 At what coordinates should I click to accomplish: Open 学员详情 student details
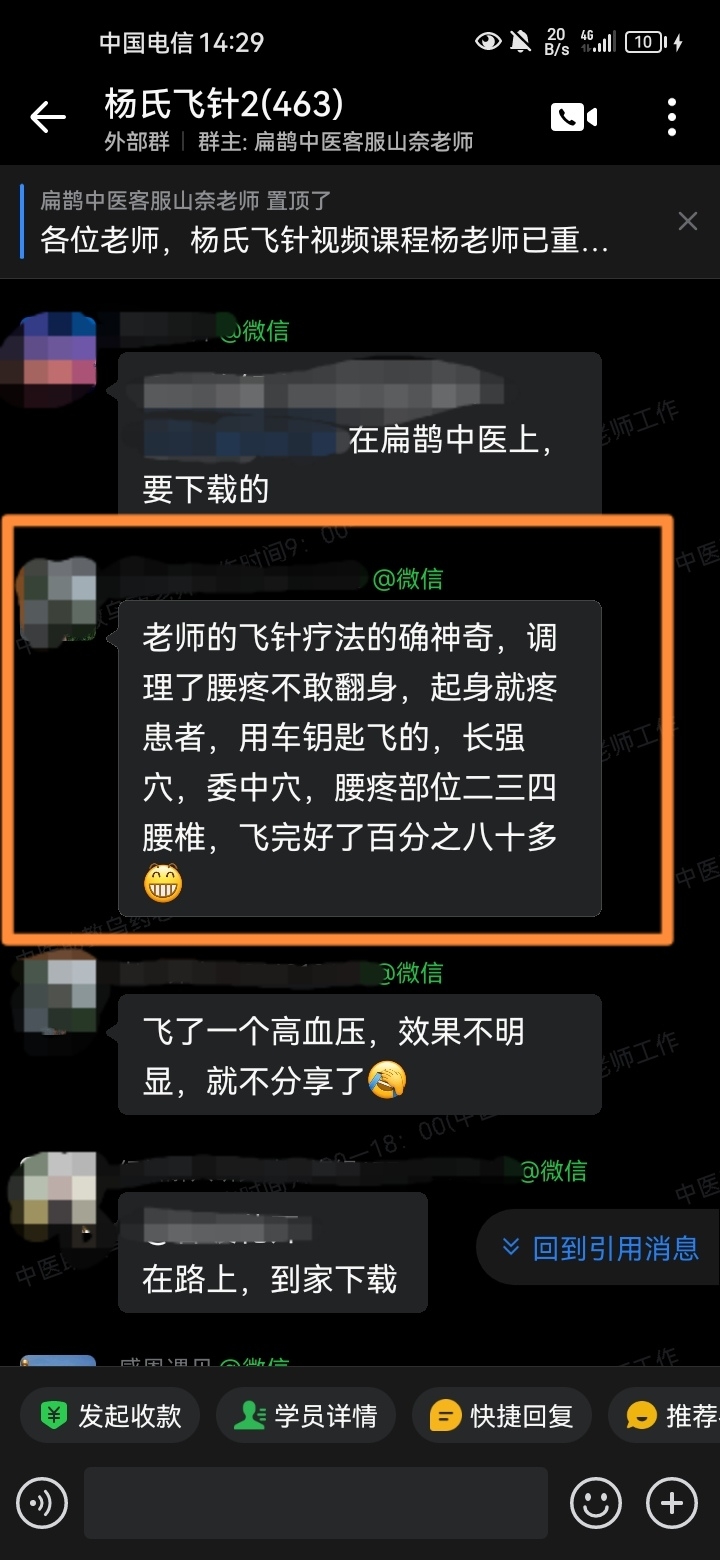tap(306, 1415)
